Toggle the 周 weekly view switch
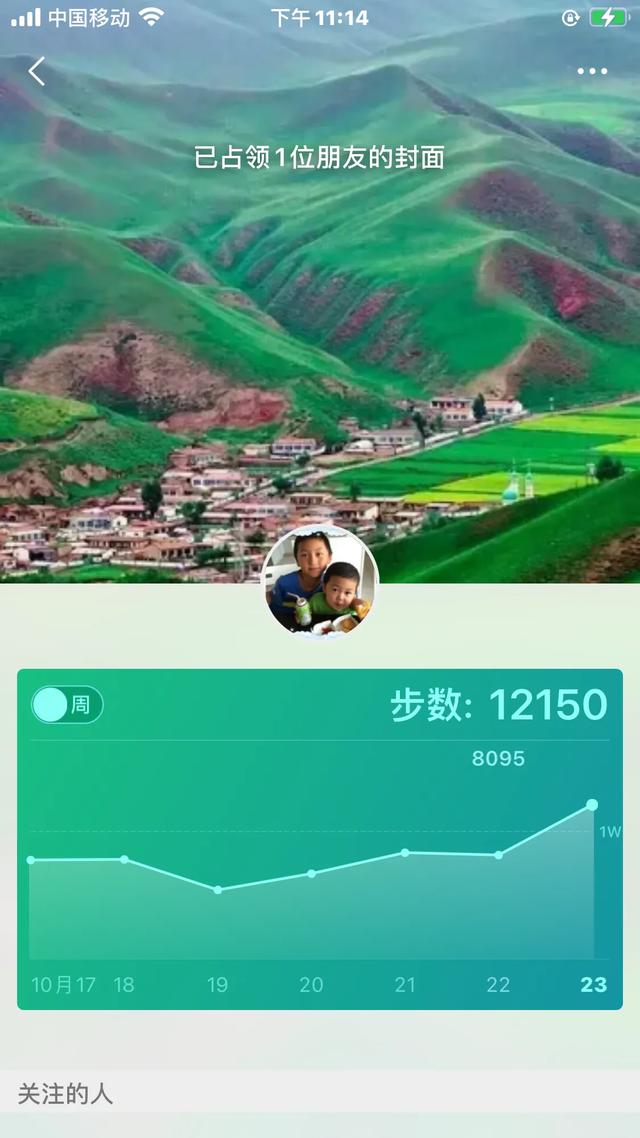 67,705
